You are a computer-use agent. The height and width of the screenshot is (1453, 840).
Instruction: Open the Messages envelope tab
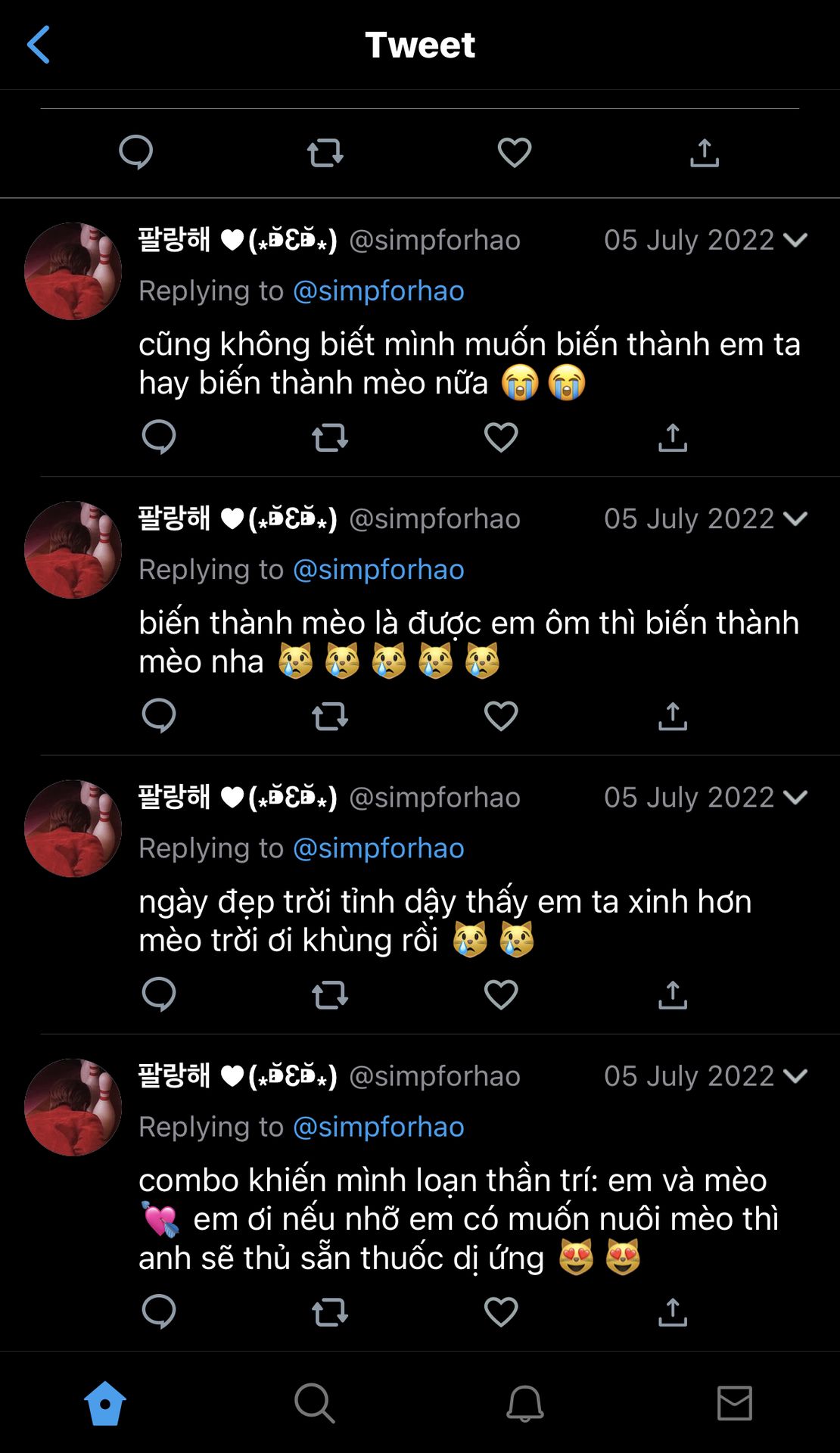click(734, 1404)
